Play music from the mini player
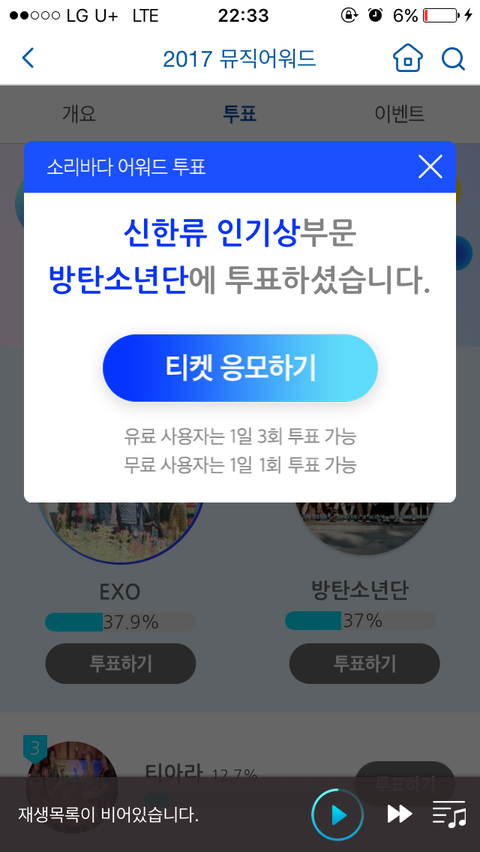The width and height of the screenshot is (480, 852). [338, 815]
